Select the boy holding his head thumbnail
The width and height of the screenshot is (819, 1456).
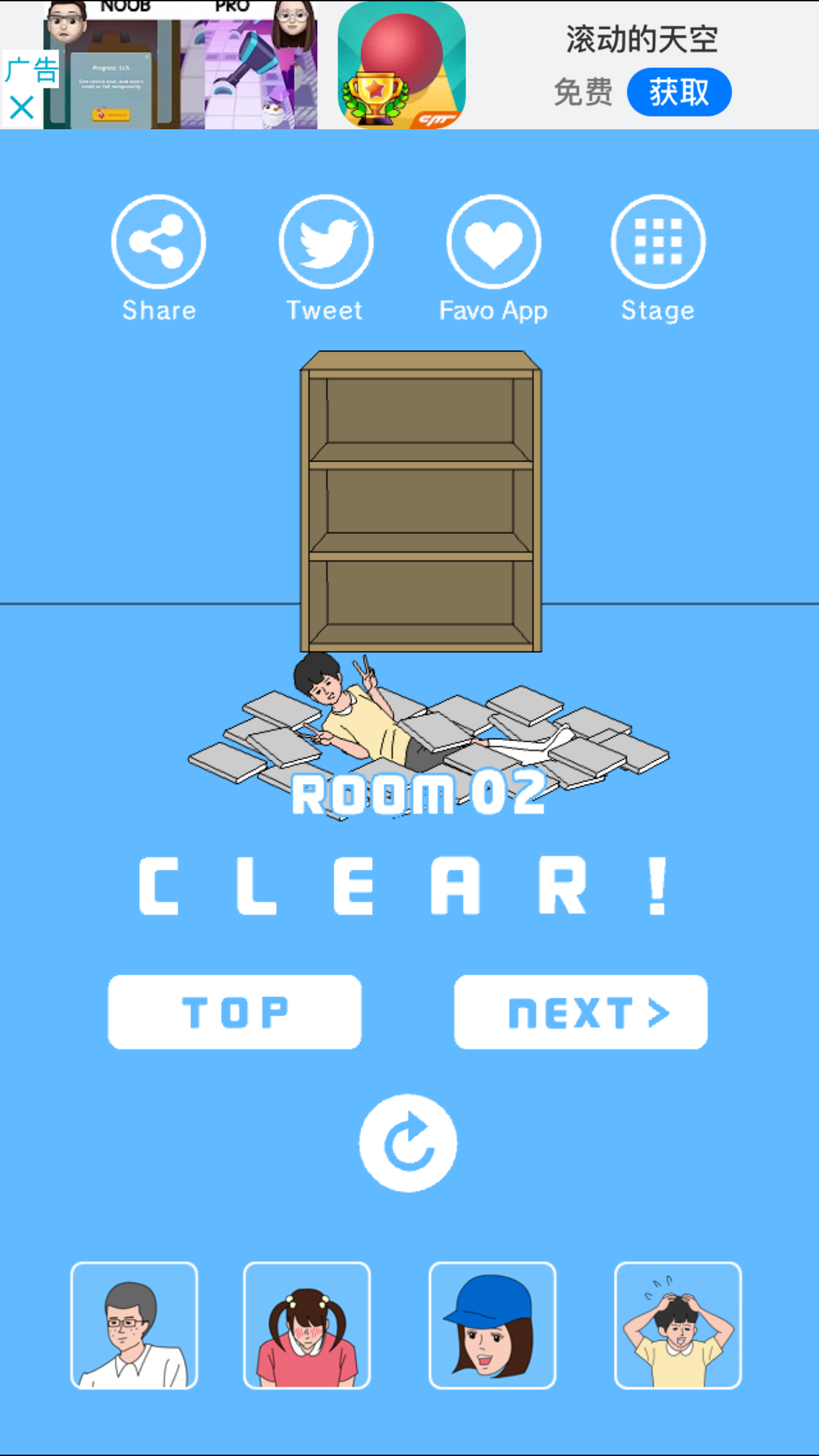pos(678,1325)
